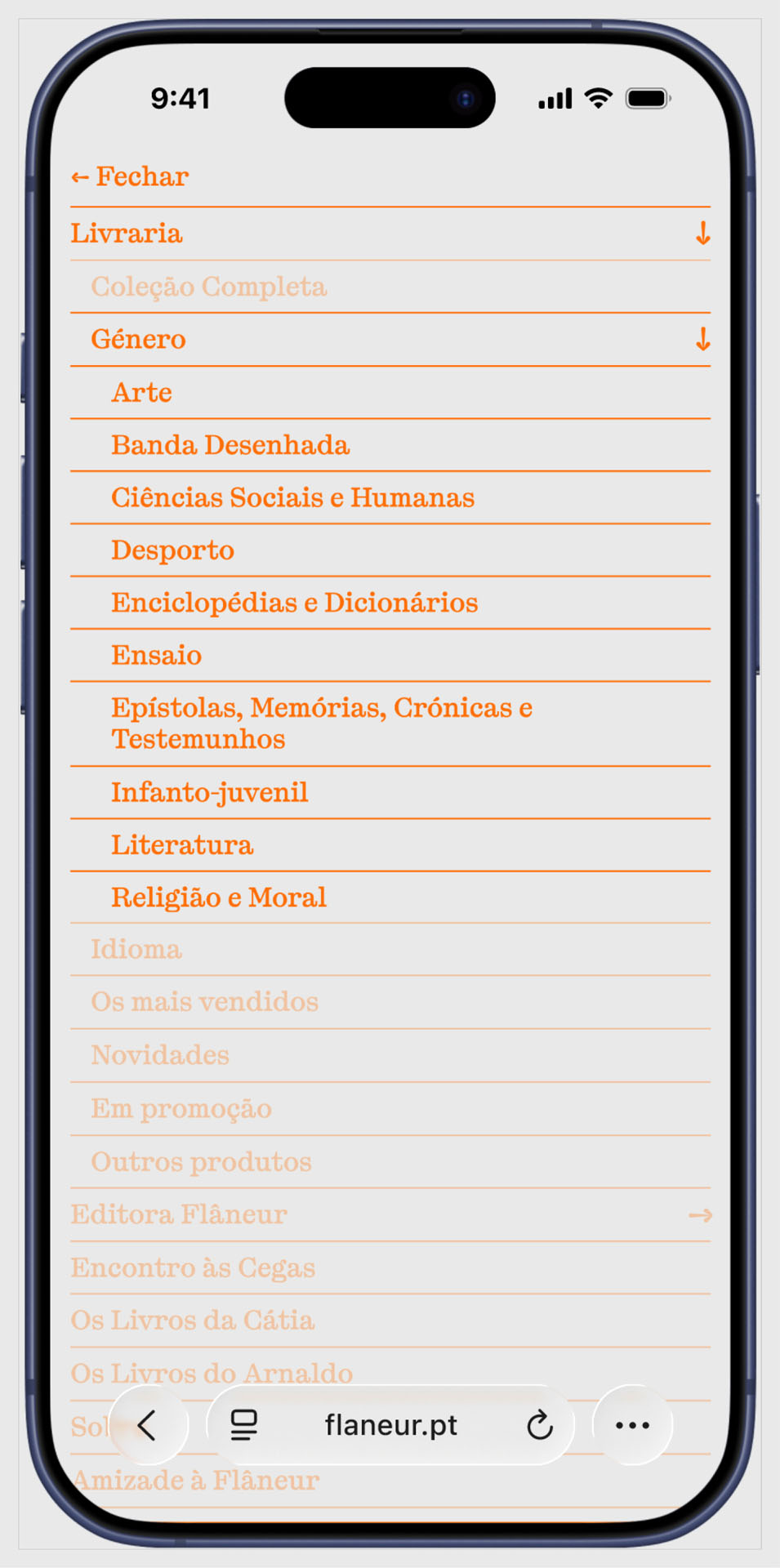Select Banda Desenhada category
The width and height of the screenshot is (780, 1568).
230,445
